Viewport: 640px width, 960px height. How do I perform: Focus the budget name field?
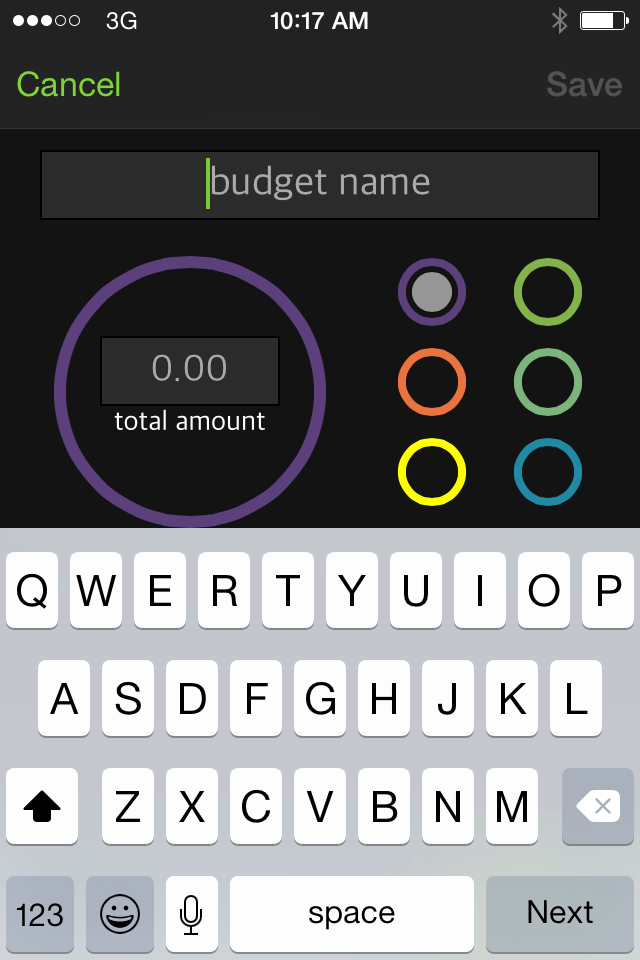click(320, 184)
